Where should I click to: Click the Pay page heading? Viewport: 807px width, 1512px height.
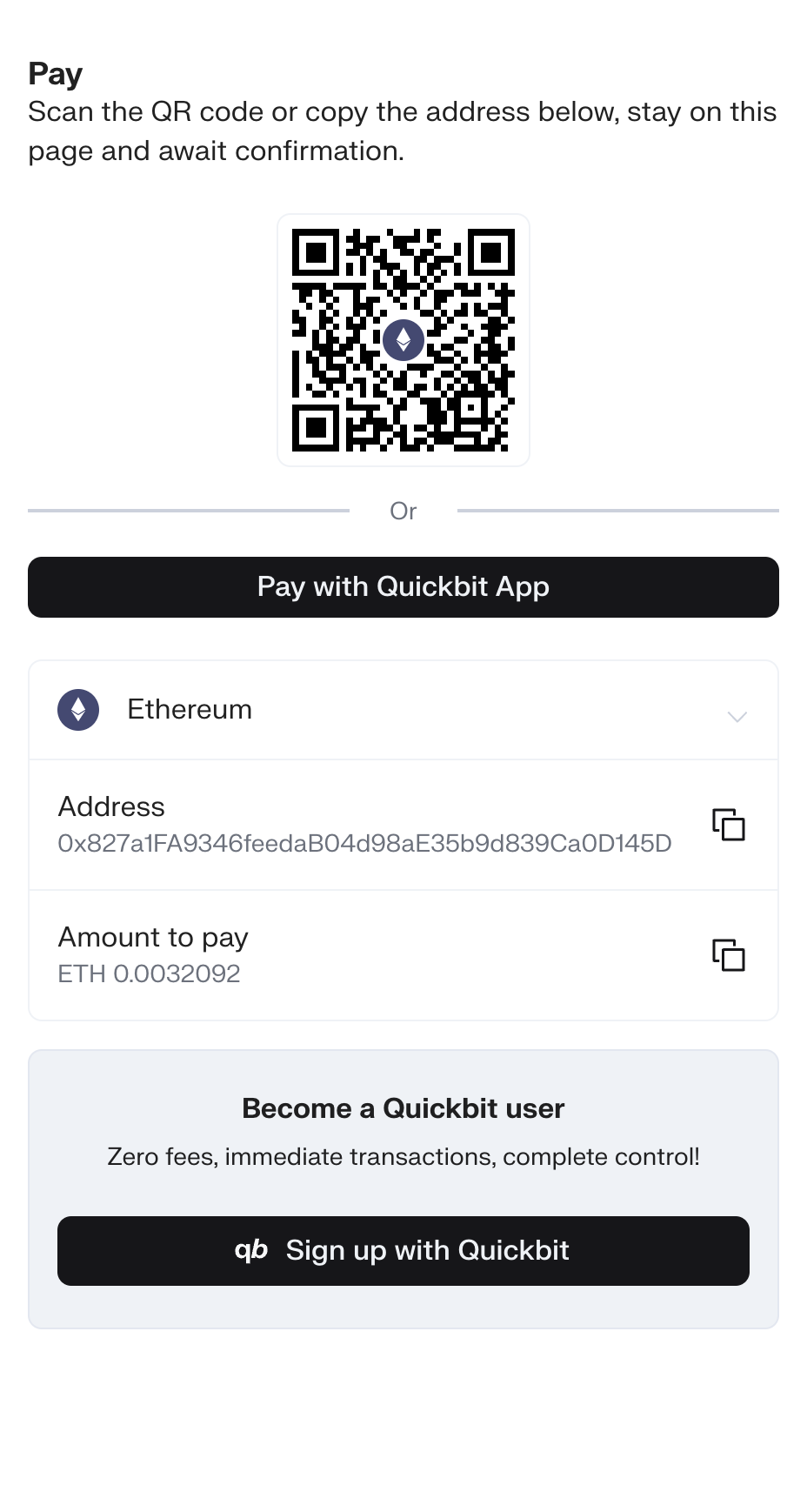tap(55, 73)
